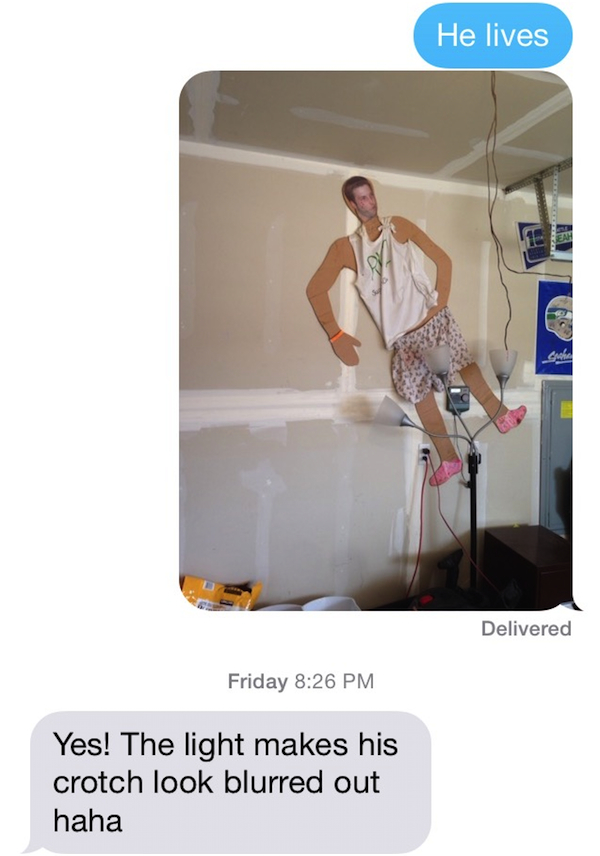This screenshot has height=856, width=600.
Task: Open the sent photo of the cardboard cutout
Action: 375,340
